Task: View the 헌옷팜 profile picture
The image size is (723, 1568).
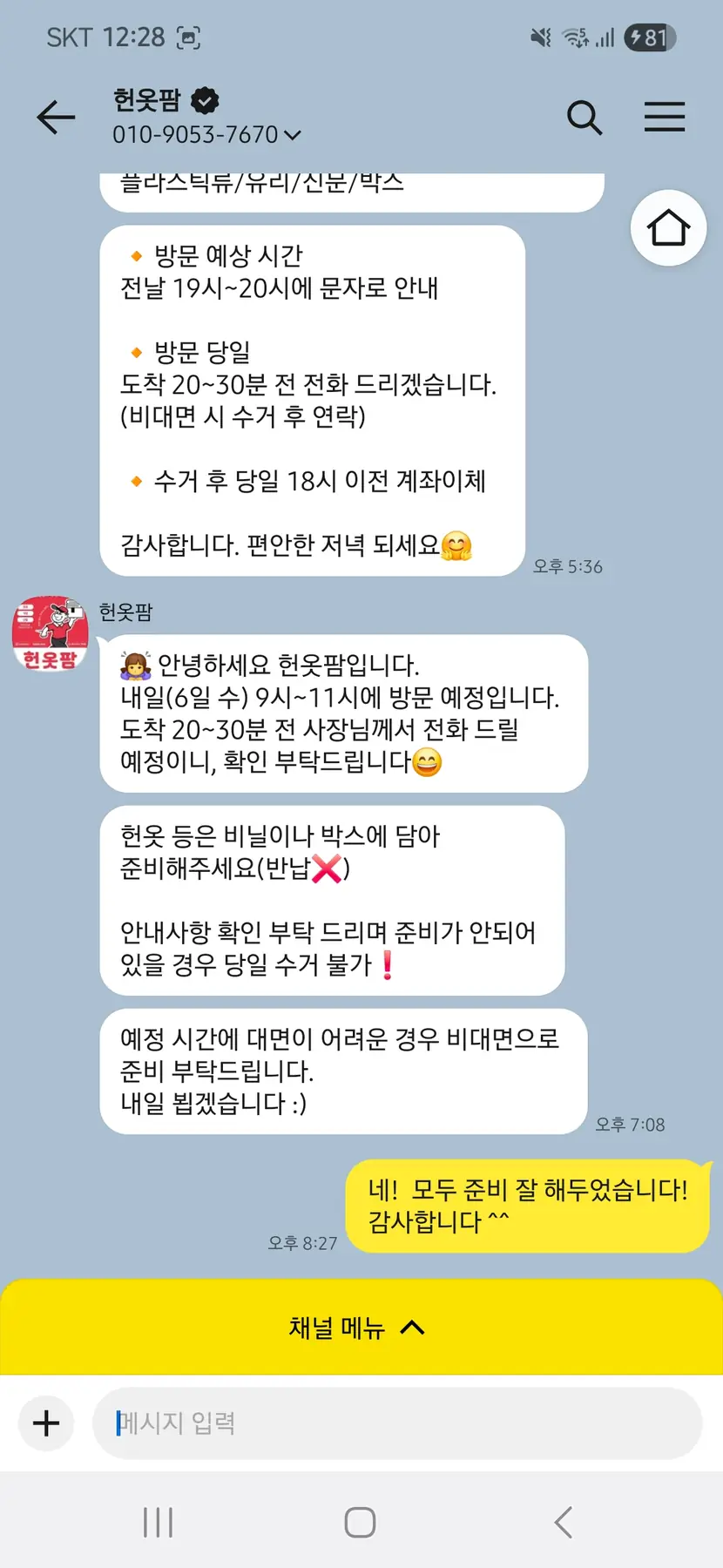Action: pyautogui.click(x=51, y=633)
